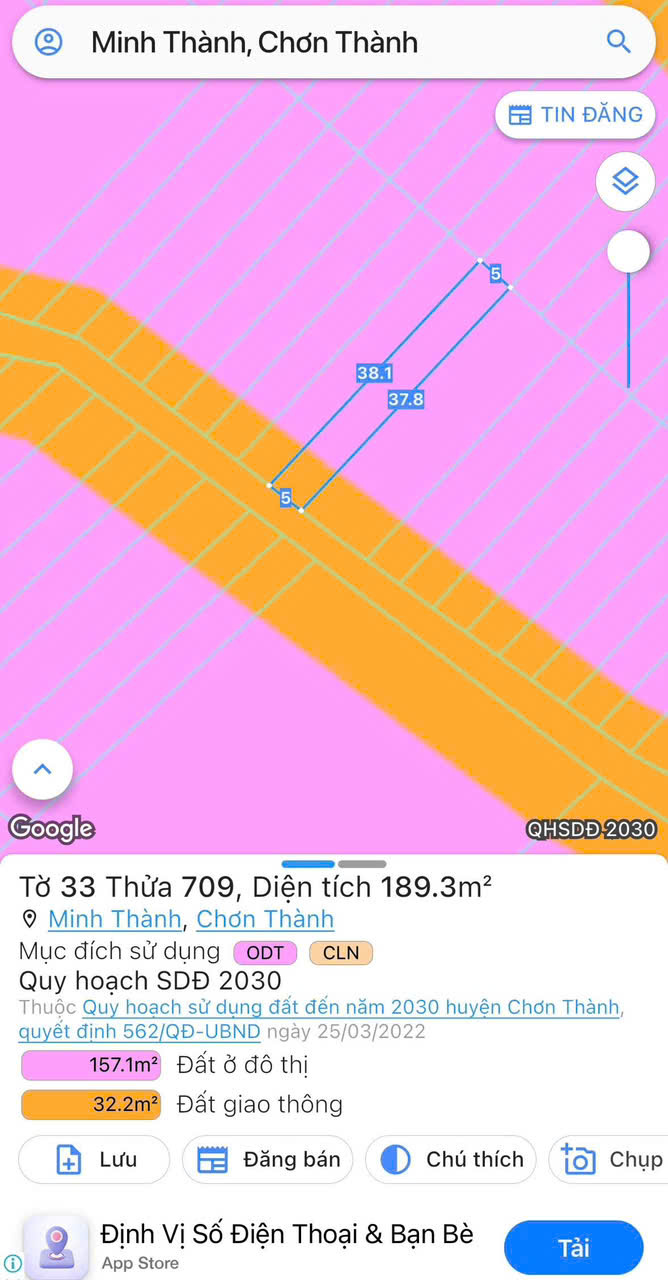Screen dimensions: 668x1280
Task: Tap the Đăng bán button
Action: pyautogui.click(x=269, y=1160)
